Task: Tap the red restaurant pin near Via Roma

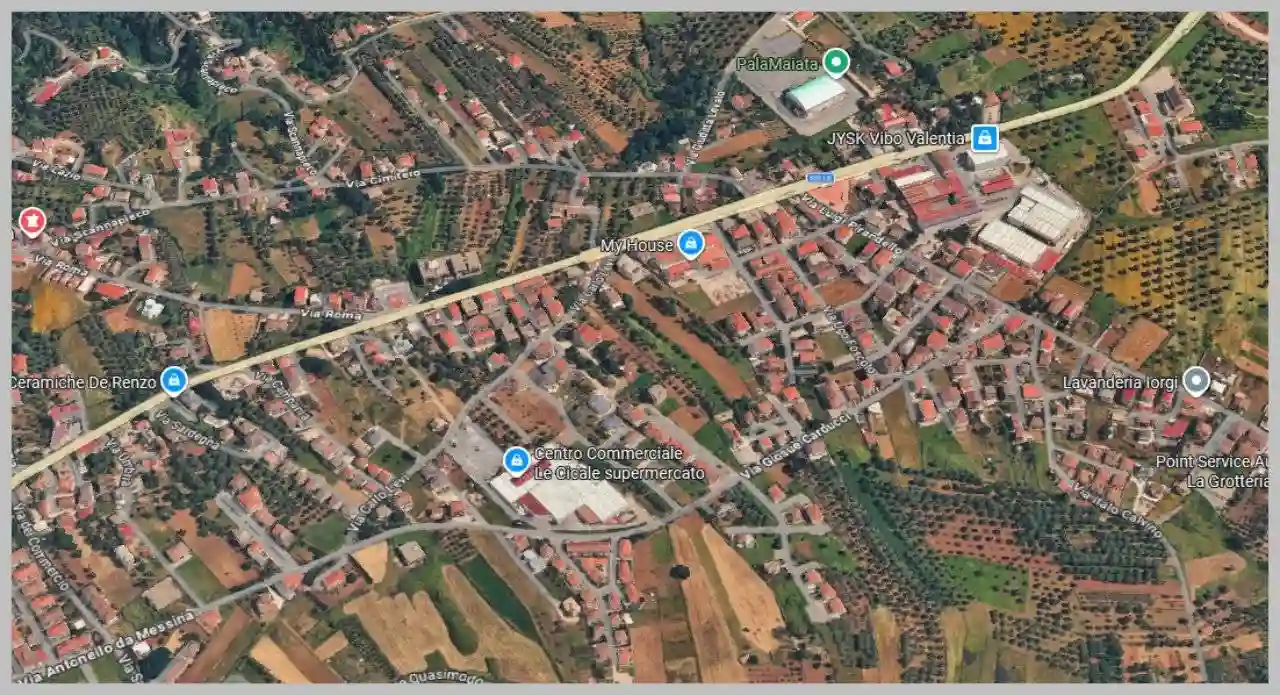Action: pyautogui.click(x=32, y=221)
